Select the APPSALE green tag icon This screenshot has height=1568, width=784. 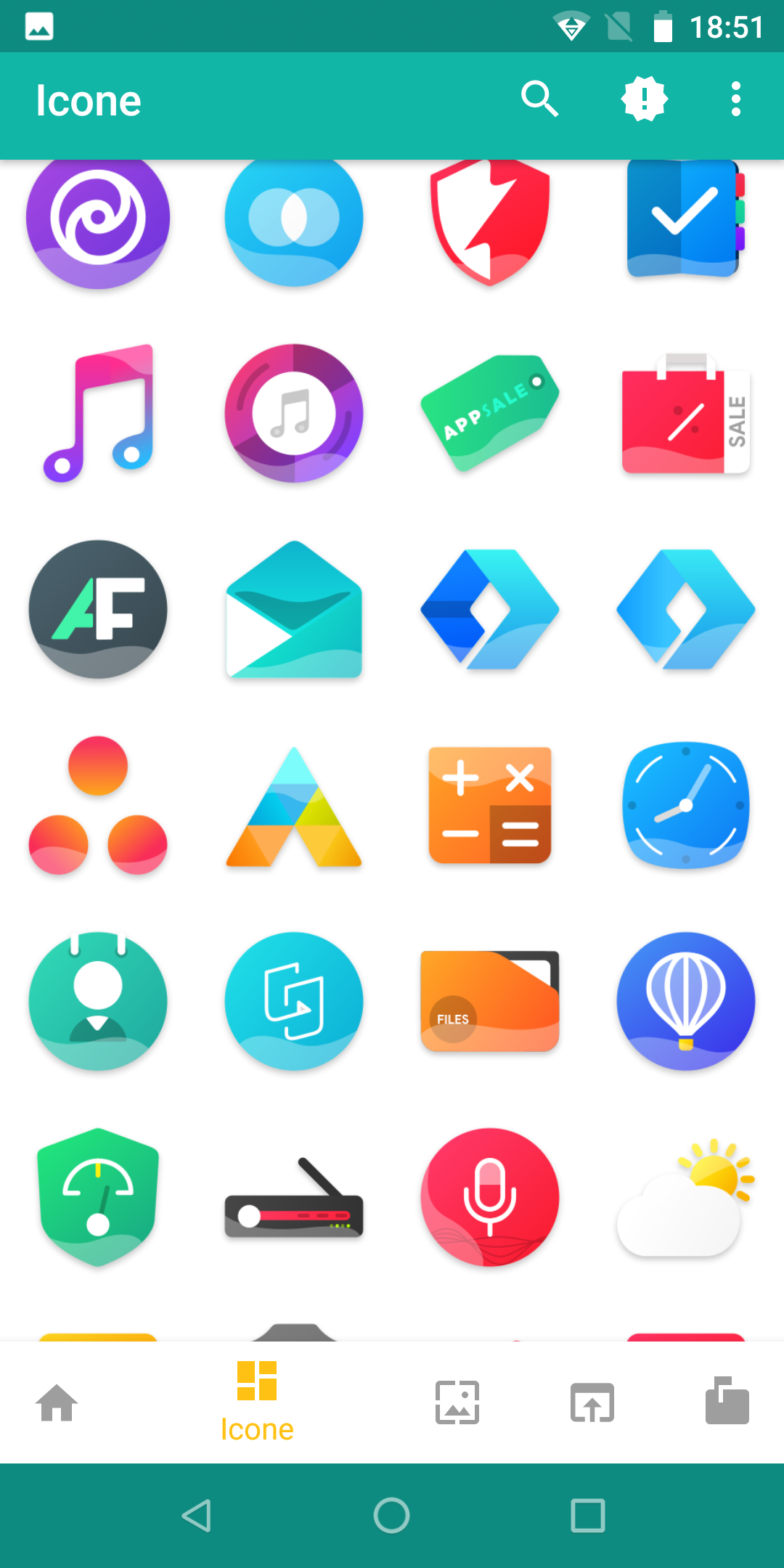490,412
